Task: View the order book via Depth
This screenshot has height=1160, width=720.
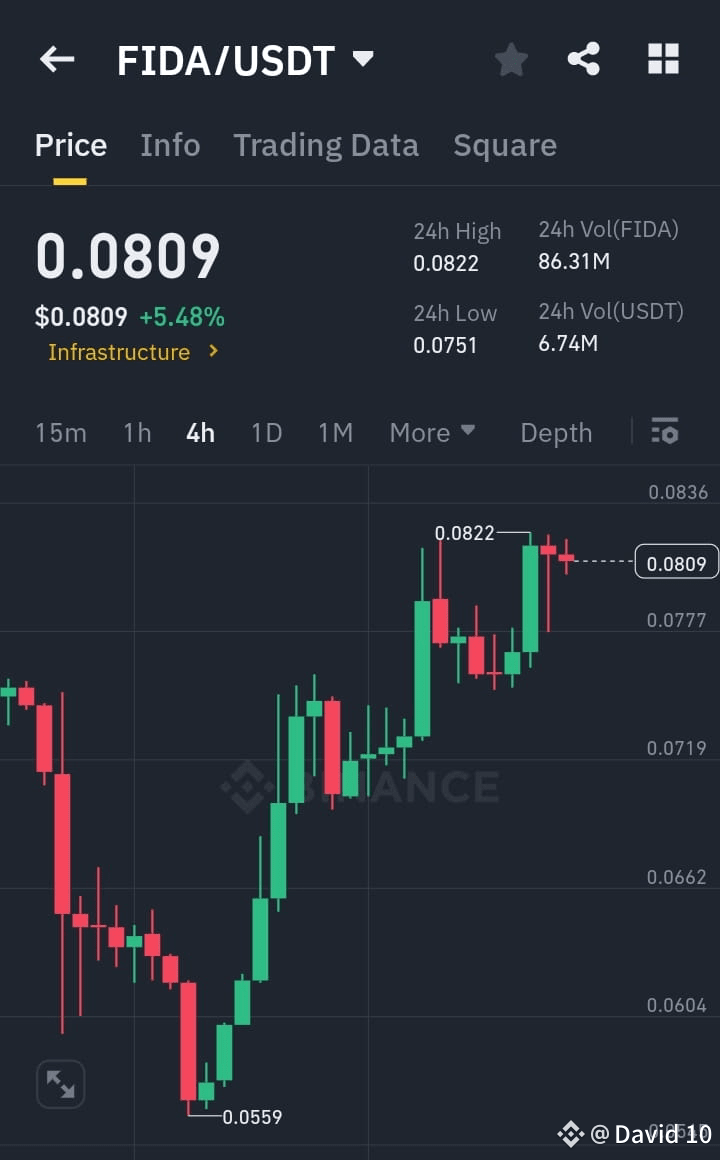Action: [556, 432]
